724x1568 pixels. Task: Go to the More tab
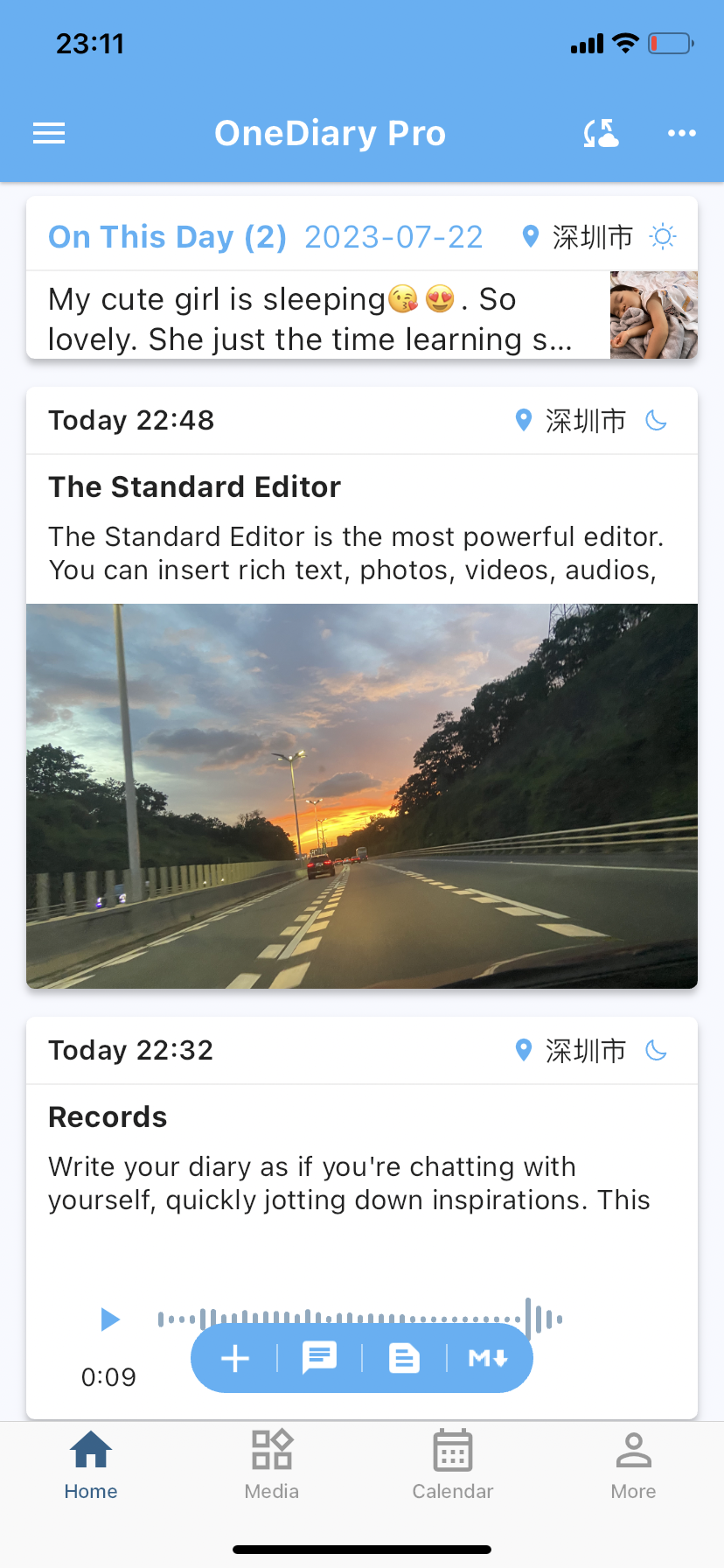pos(633,1465)
